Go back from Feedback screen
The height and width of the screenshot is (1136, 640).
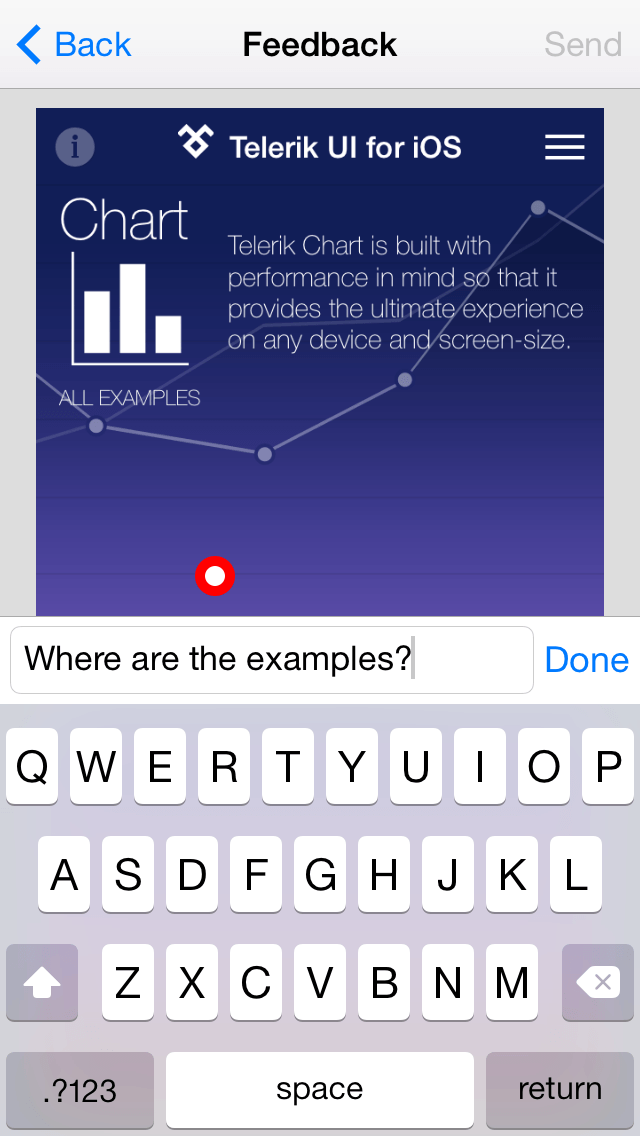click(x=73, y=45)
